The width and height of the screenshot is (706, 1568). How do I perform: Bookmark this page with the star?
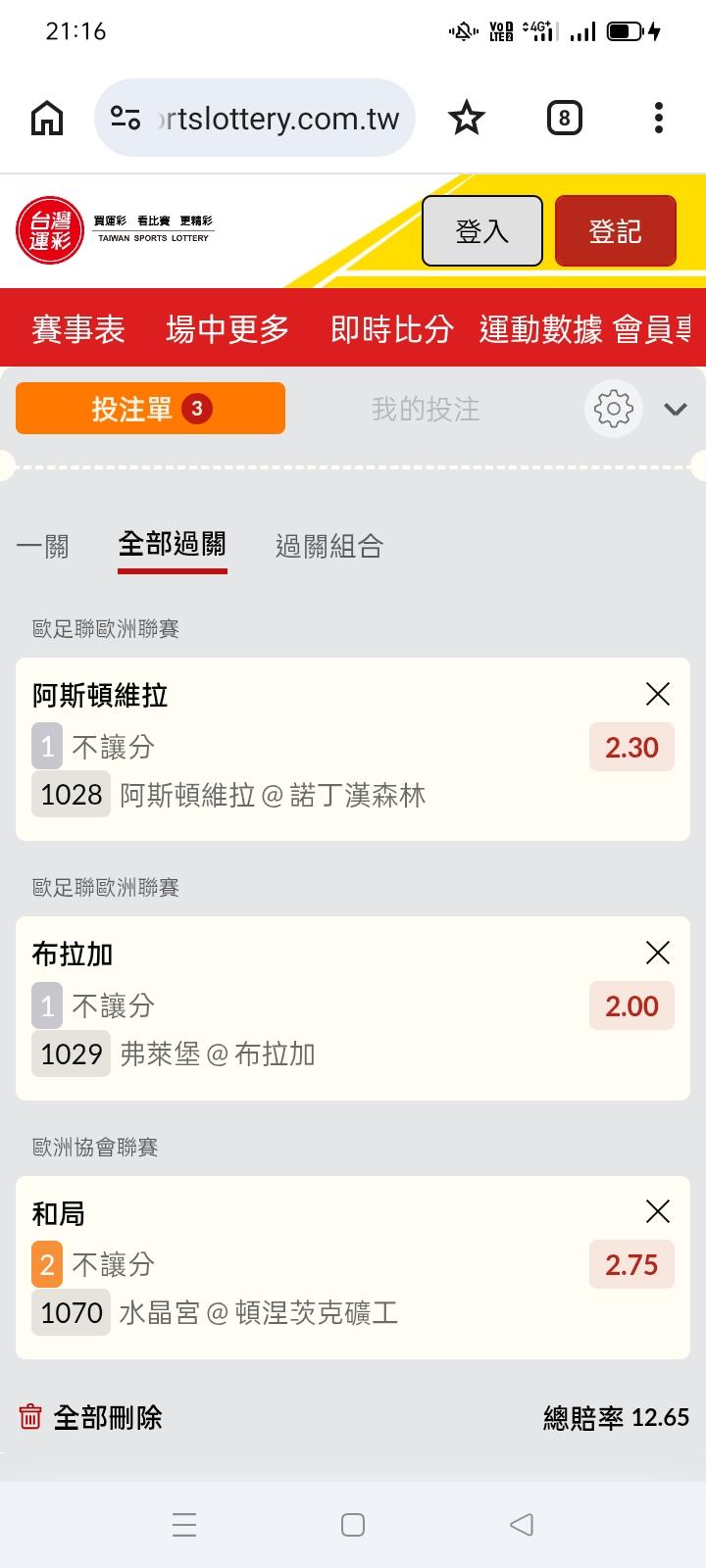(467, 119)
